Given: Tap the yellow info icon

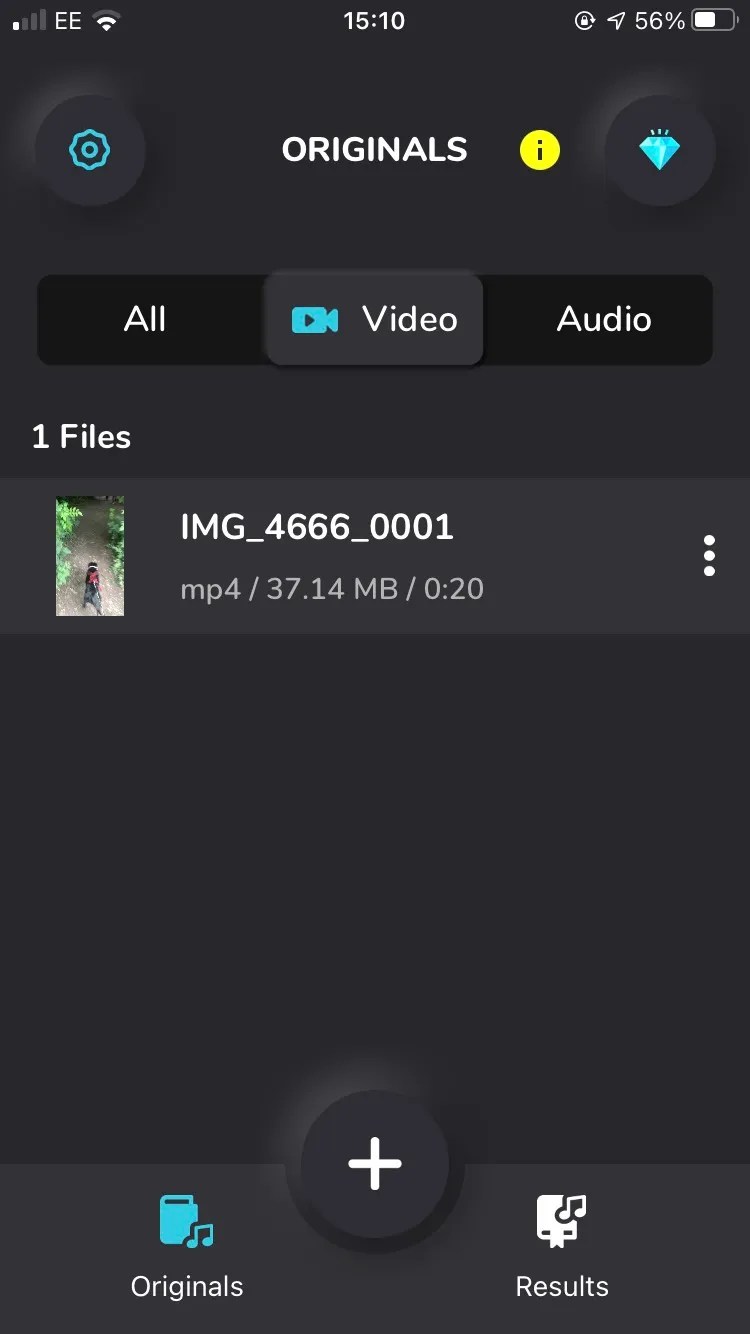Looking at the screenshot, I should pos(539,151).
